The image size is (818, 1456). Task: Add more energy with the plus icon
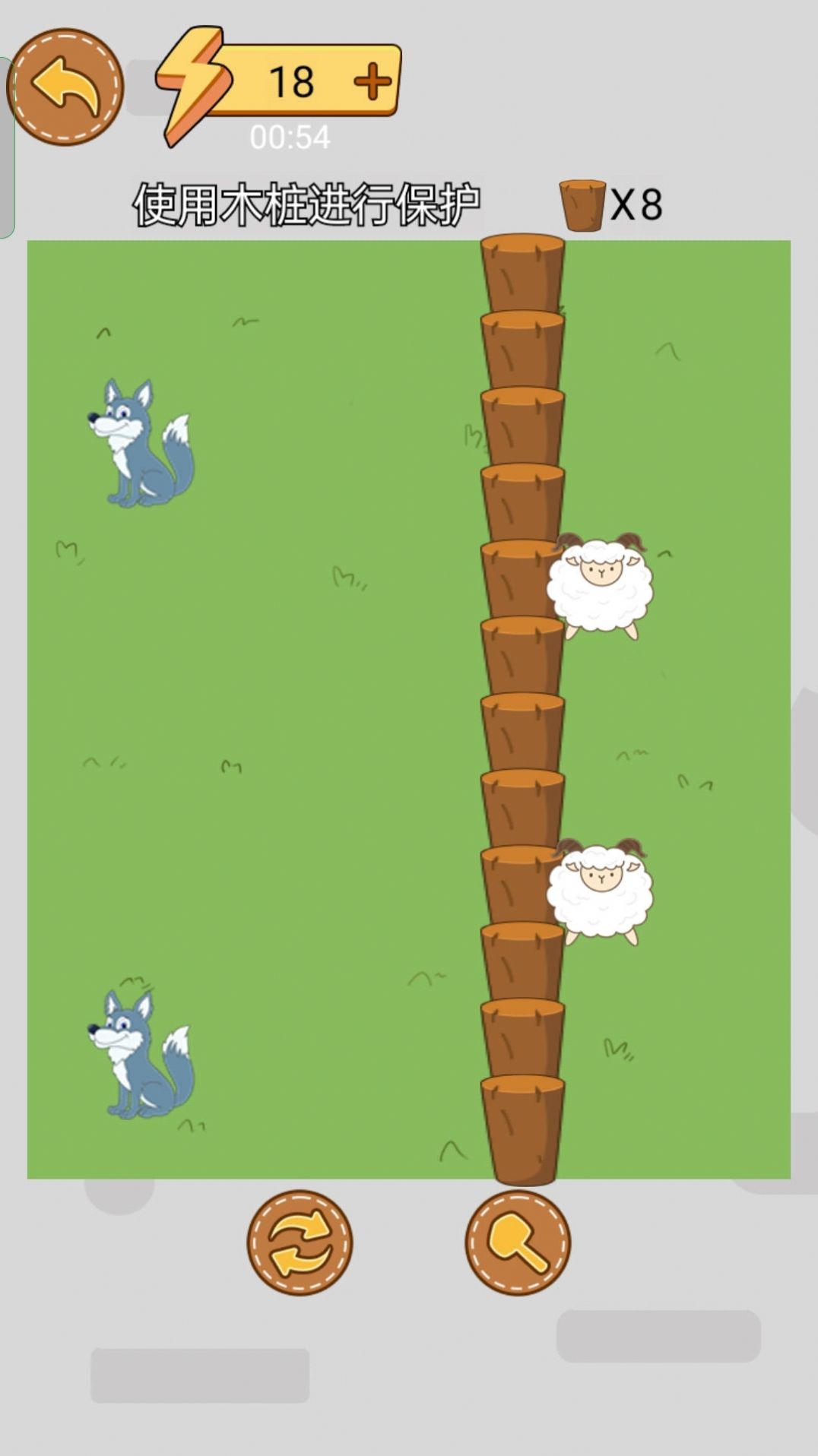point(373,81)
